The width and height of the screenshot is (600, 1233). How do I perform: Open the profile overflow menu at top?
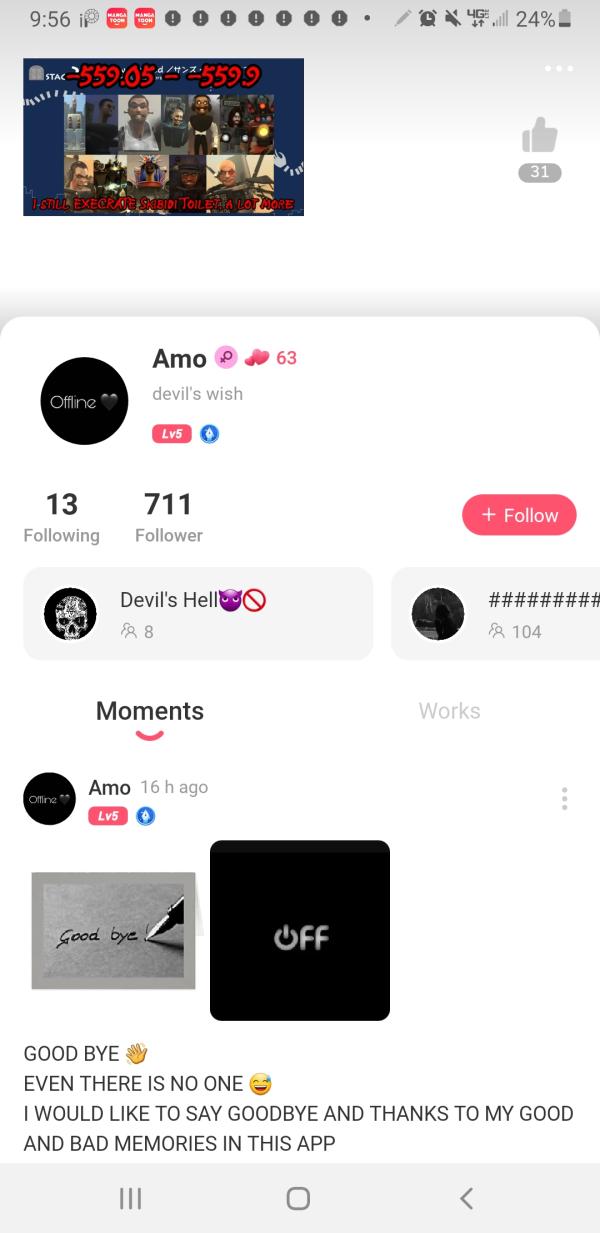559,69
